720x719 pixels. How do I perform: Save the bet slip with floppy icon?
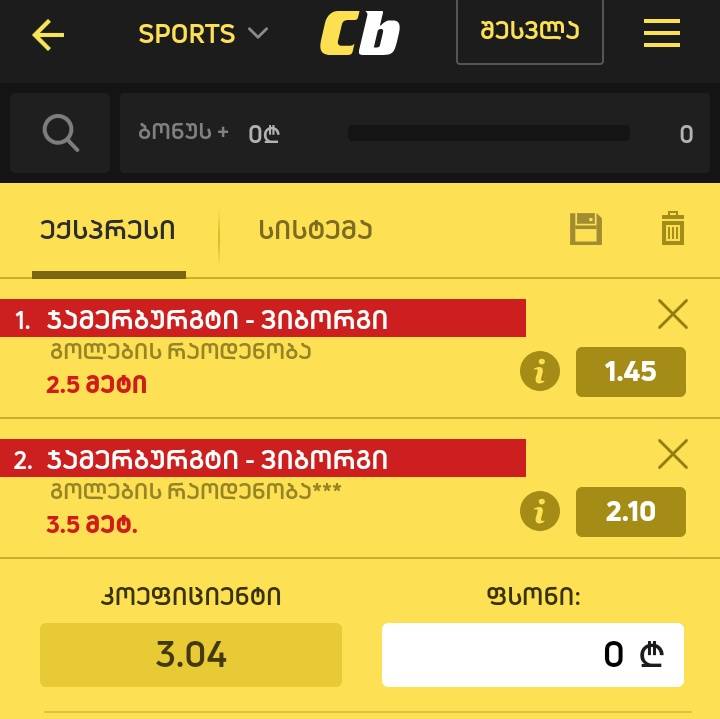coord(586,229)
